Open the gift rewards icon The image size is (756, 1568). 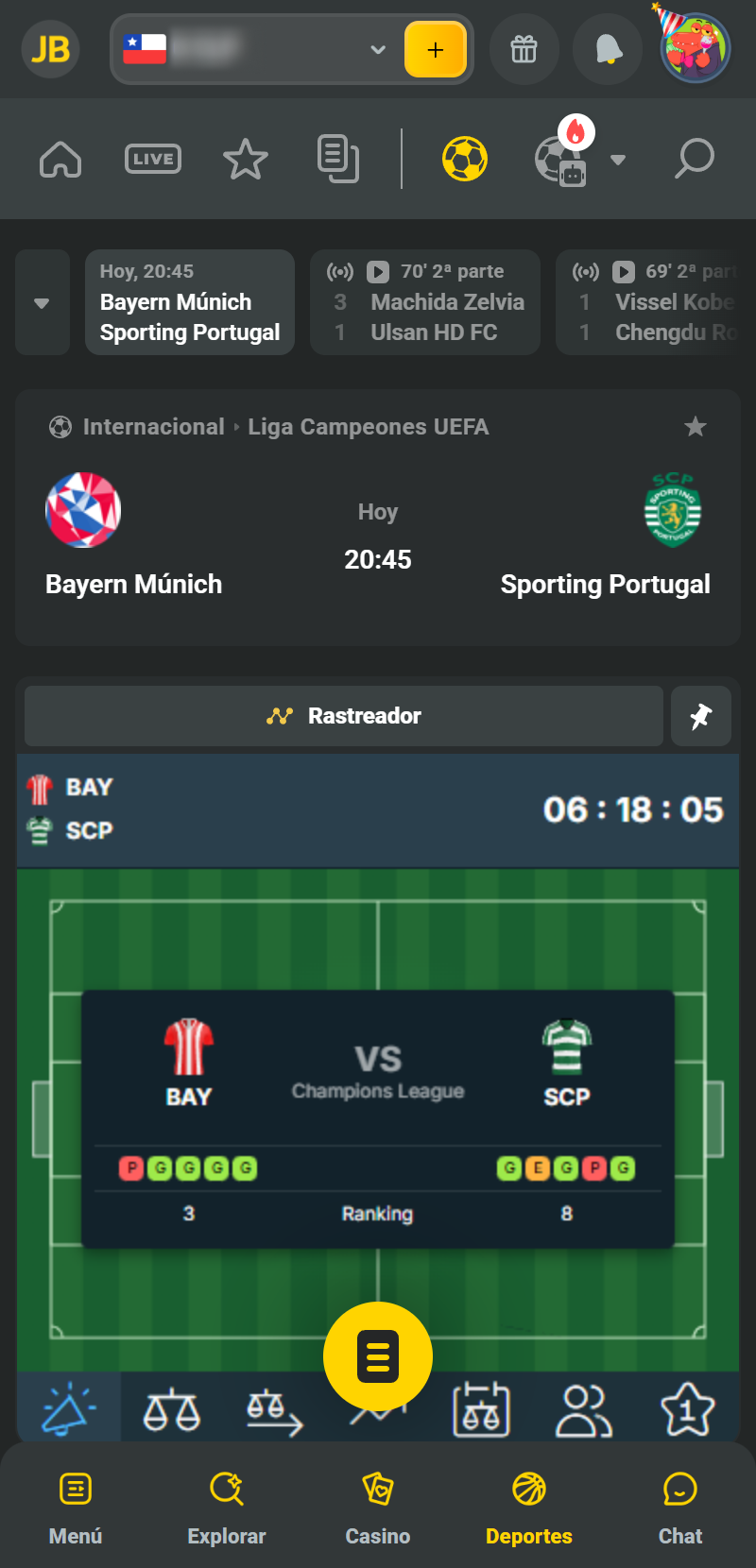click(x=524, y=49)
